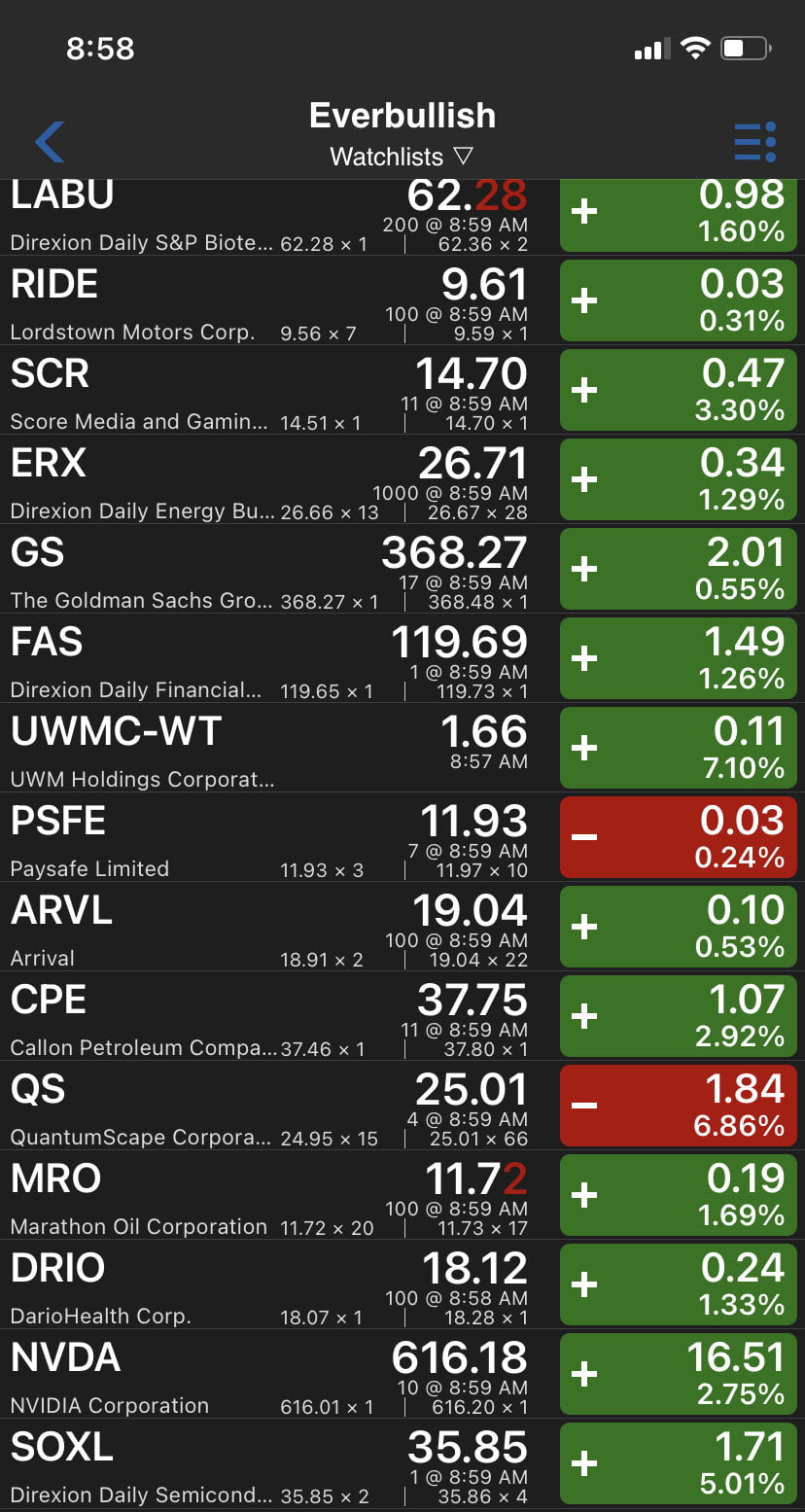Open UWMC-WT warrant details
This screenshot has width=805, height=1512.
point(272,749)
